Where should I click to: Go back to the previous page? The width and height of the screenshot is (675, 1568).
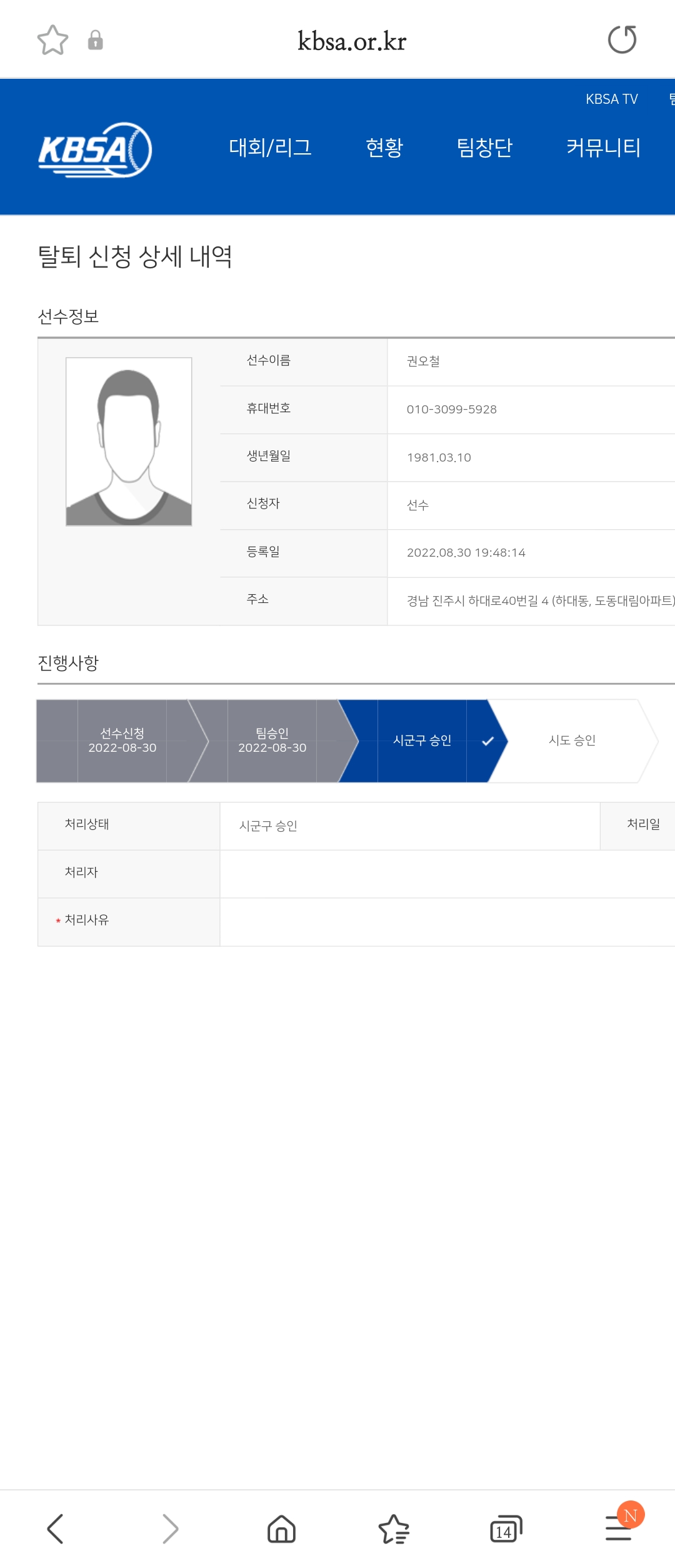click(x=56, y=1529)
